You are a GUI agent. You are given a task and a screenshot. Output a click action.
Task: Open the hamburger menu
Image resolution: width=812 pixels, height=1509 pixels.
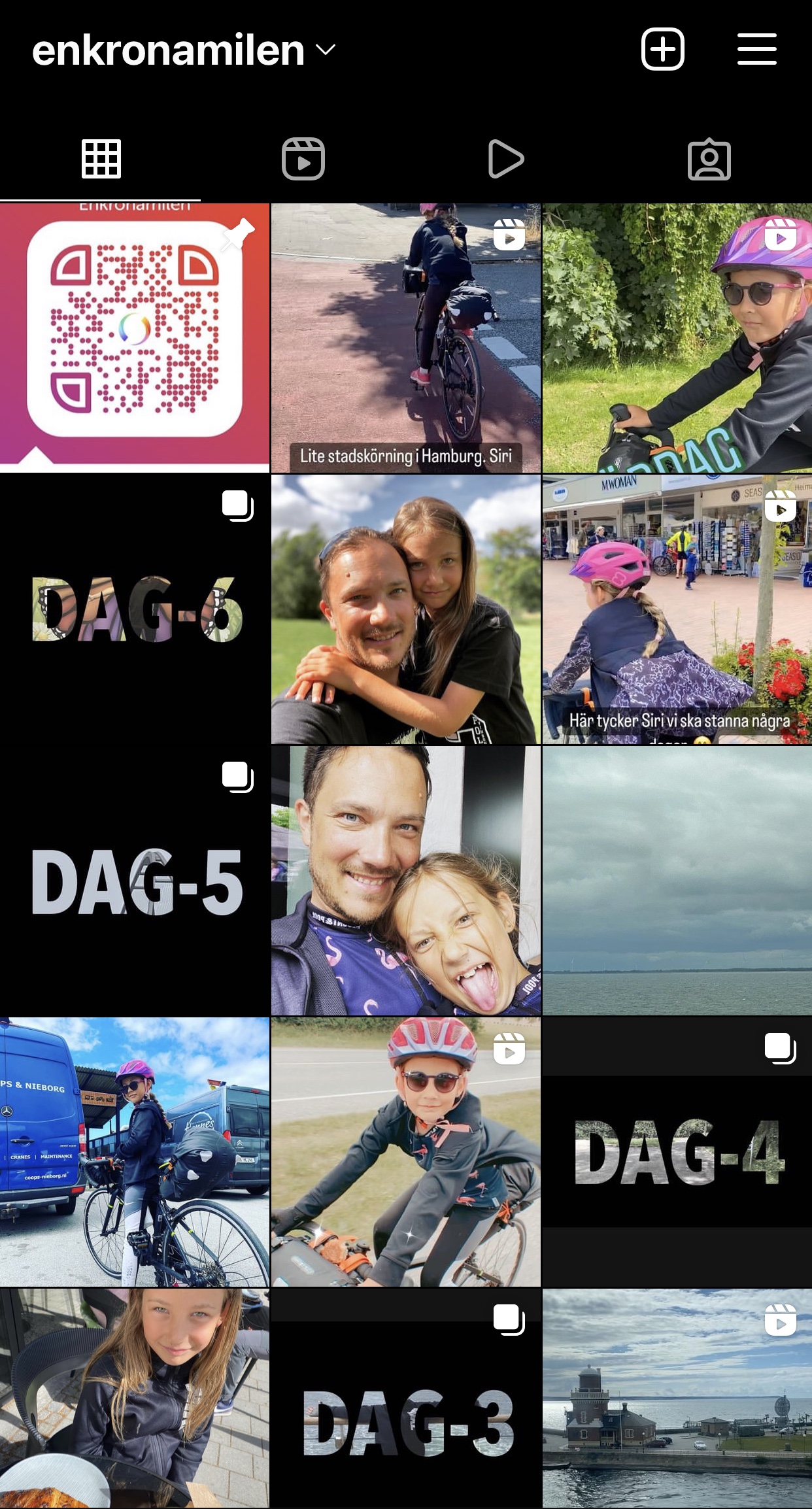[x=756, y=49]
